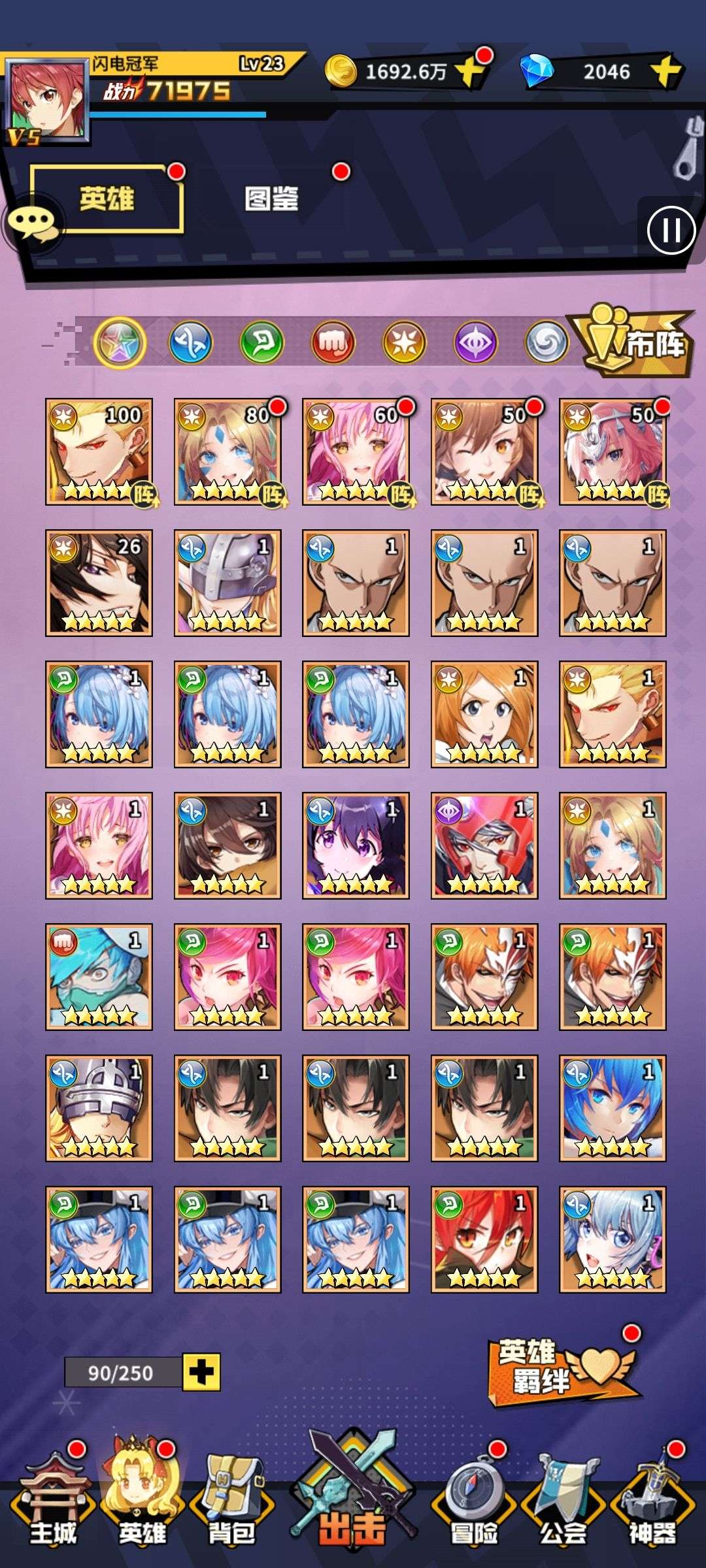Open the level 26 hero card

99,583
